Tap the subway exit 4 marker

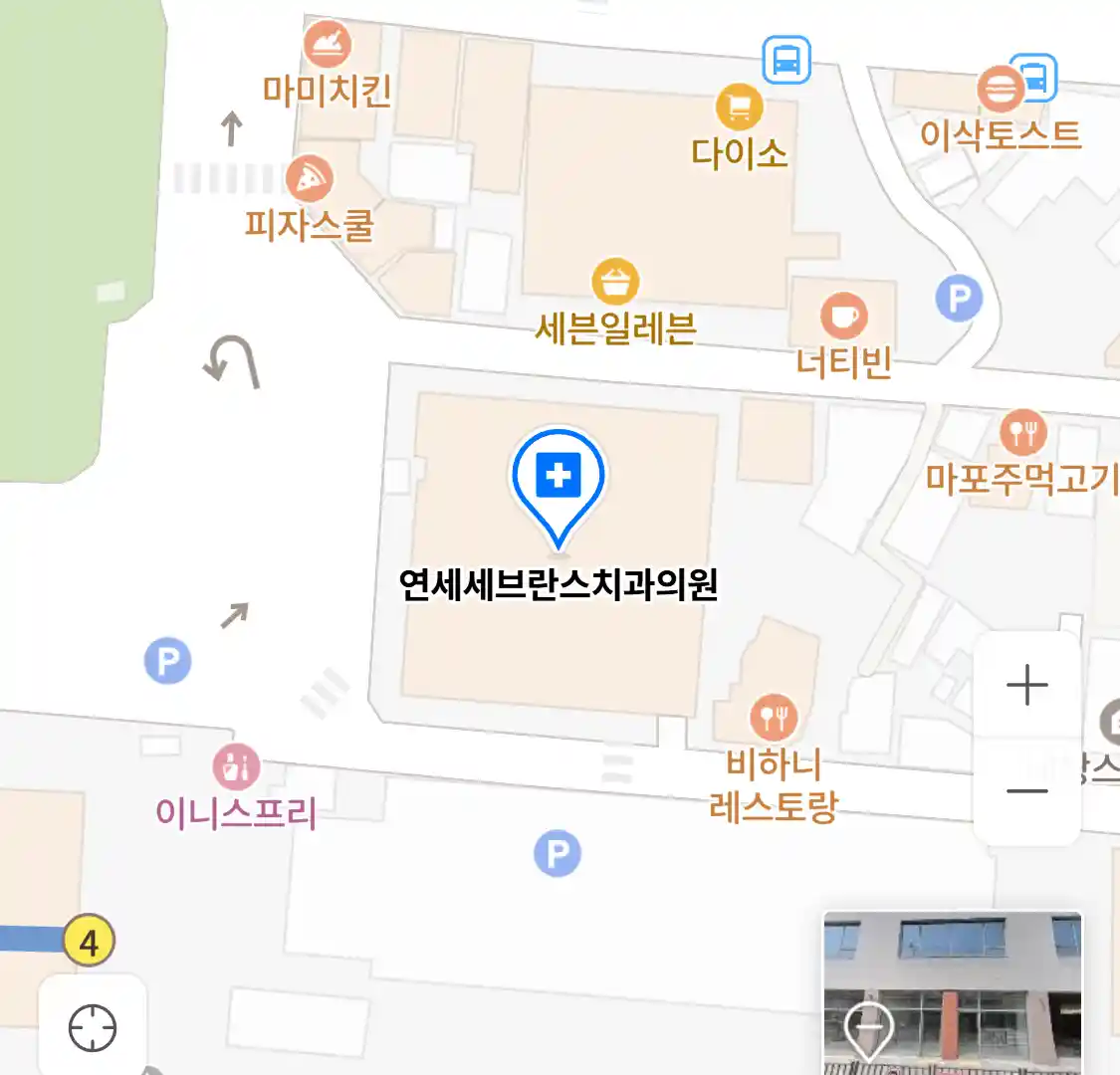coord(90,941)
